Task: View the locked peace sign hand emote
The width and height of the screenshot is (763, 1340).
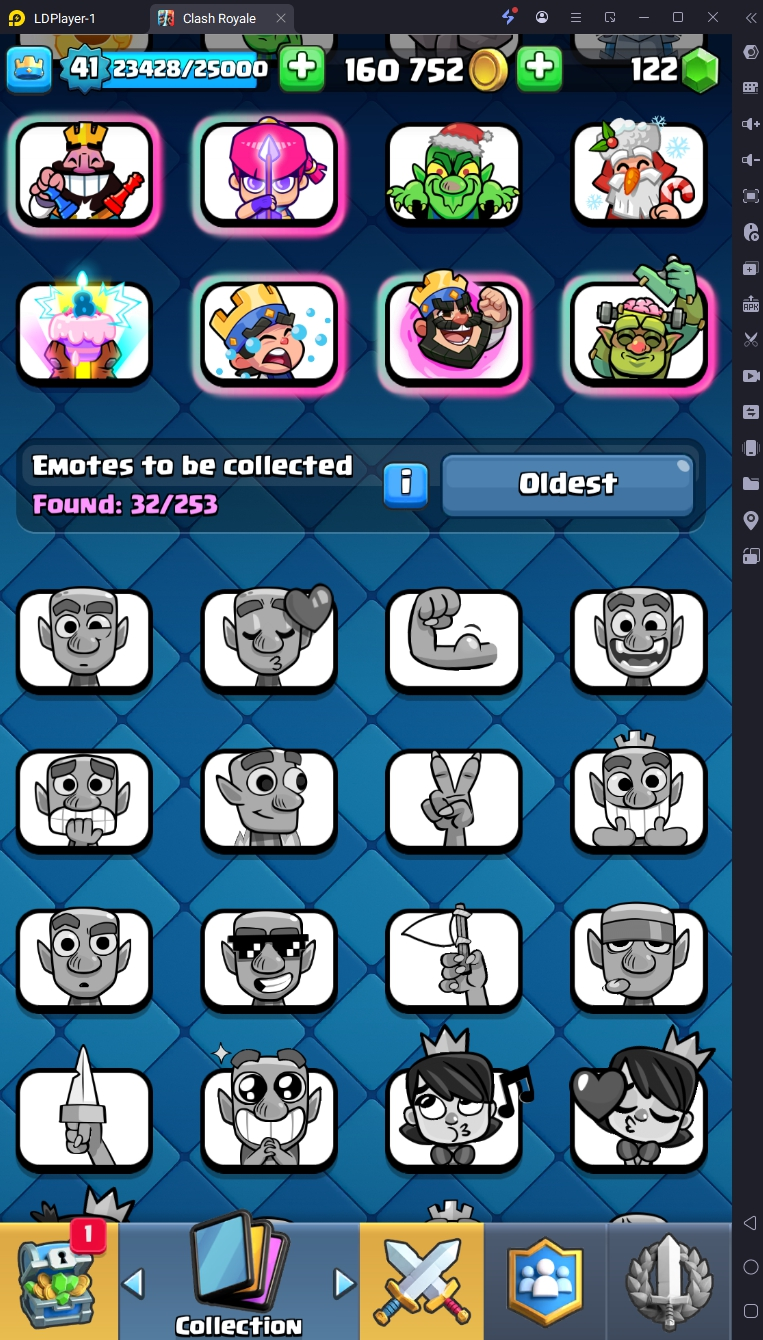Action: 454,800
